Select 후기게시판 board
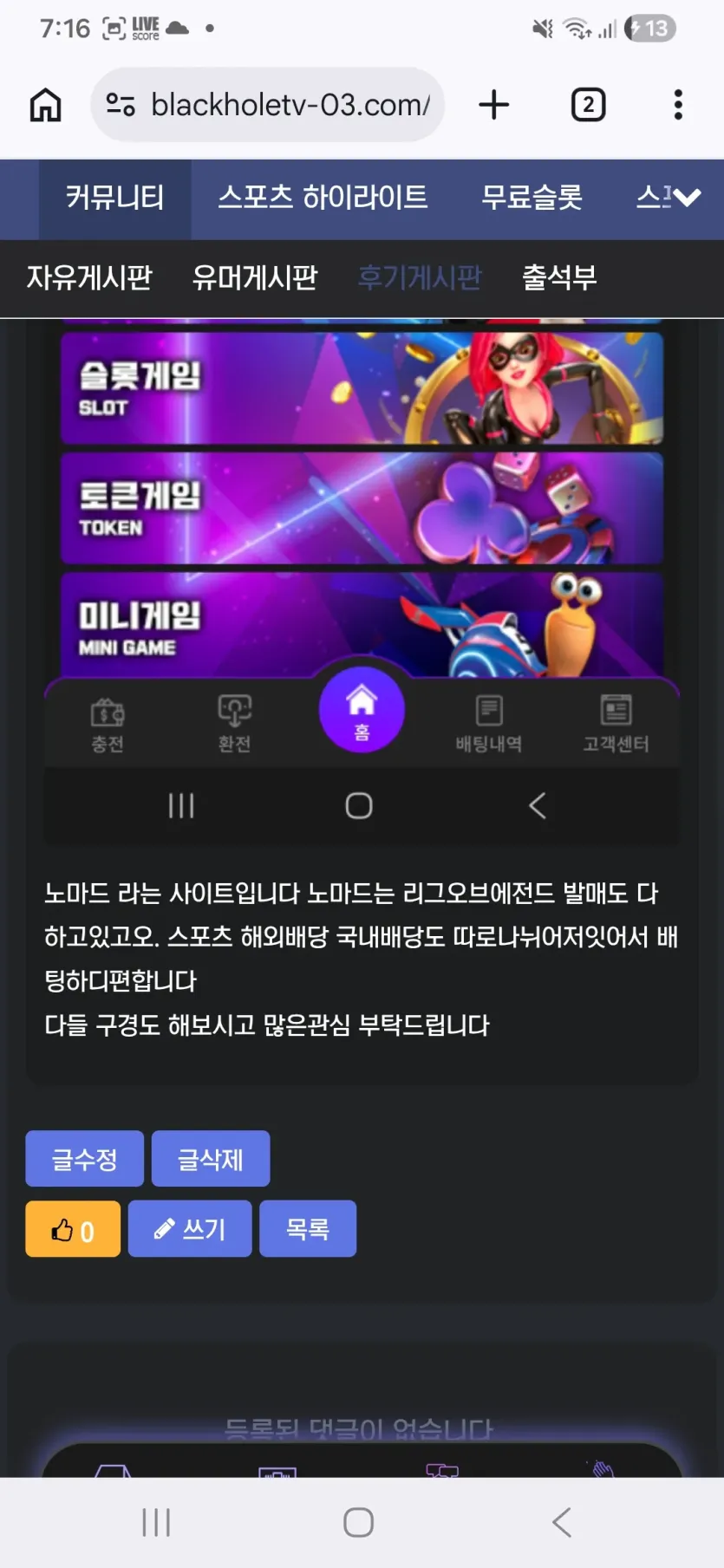 [x=420, y=278]
